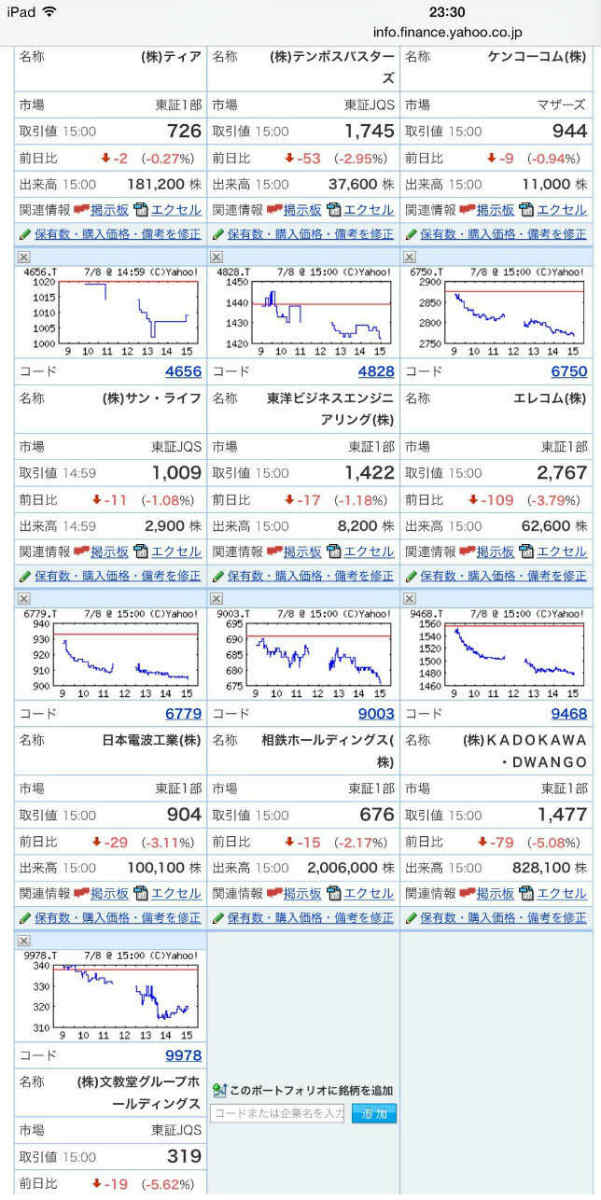601x1200 pixels.
Task: Dismiss the 9003.T chart
Action: [216, 598]
